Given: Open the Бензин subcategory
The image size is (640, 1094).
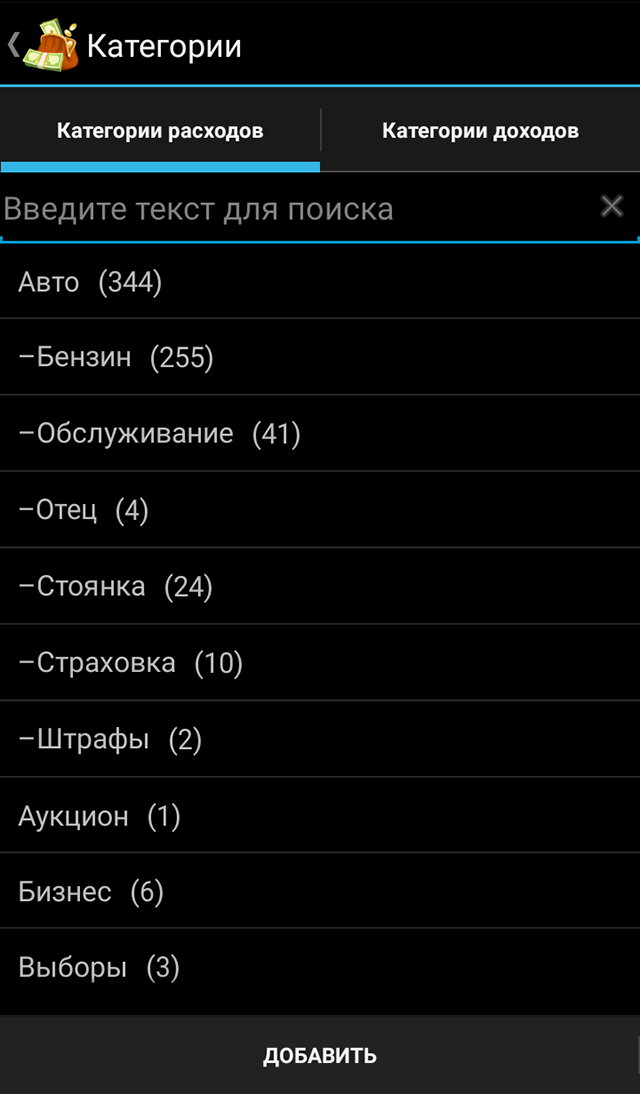Looking at the screenshot, I should click(320, 357).
